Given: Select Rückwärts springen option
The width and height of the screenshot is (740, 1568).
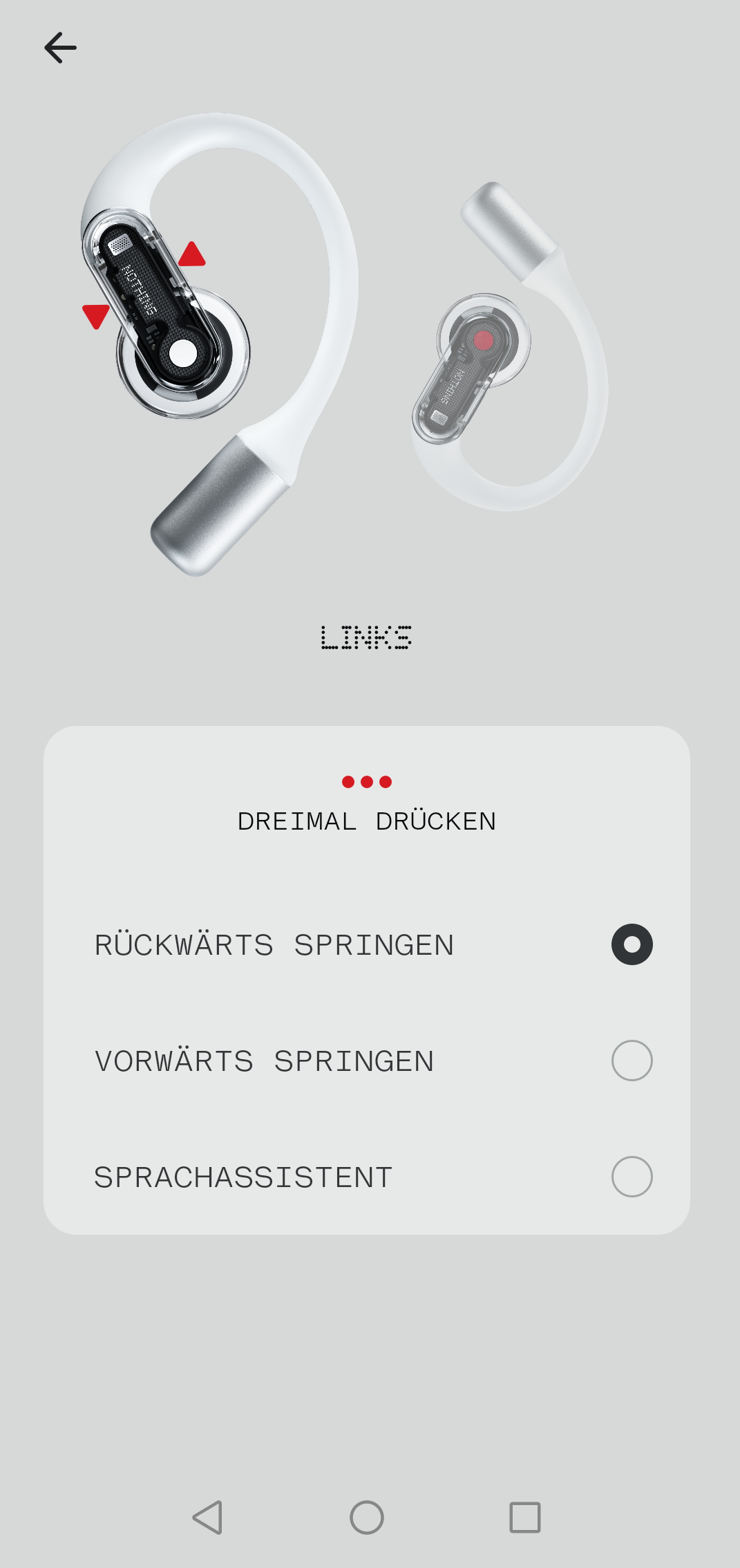Looking at the screenshot, I should (x=631, y=944).
